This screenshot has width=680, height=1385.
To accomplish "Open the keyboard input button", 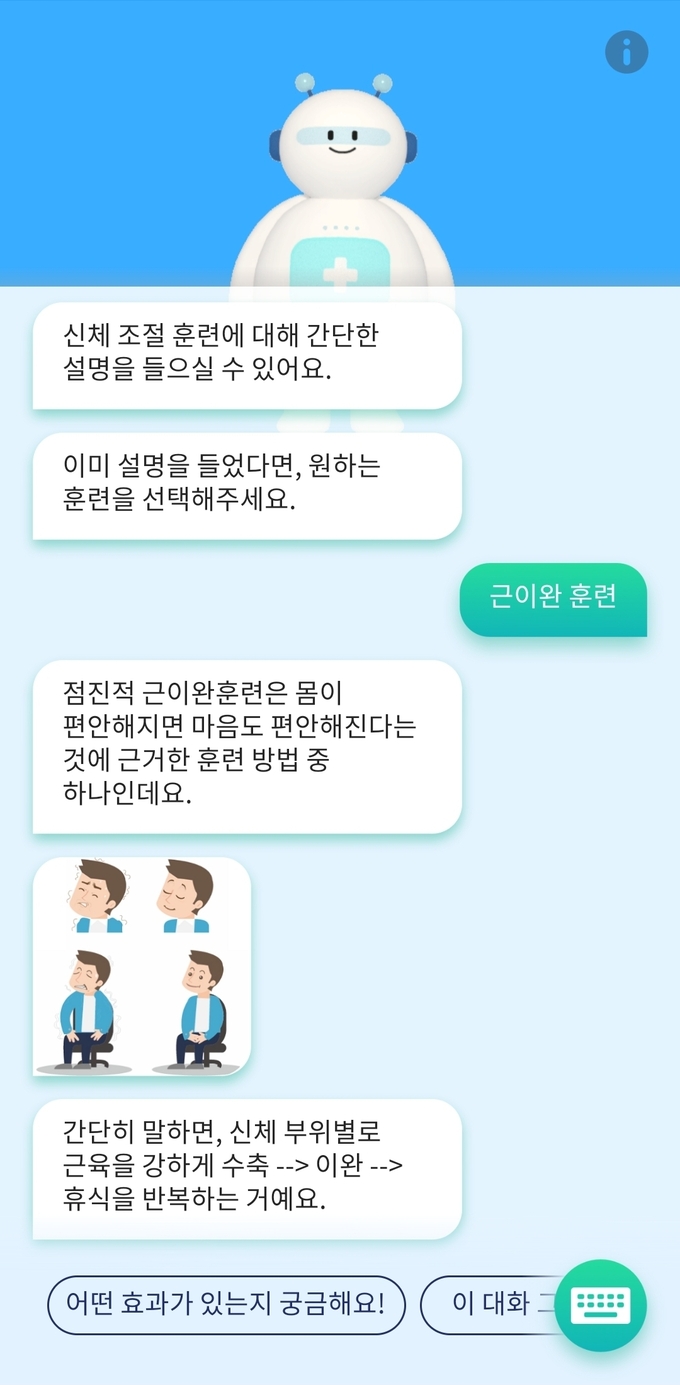I will point(601,1306).
